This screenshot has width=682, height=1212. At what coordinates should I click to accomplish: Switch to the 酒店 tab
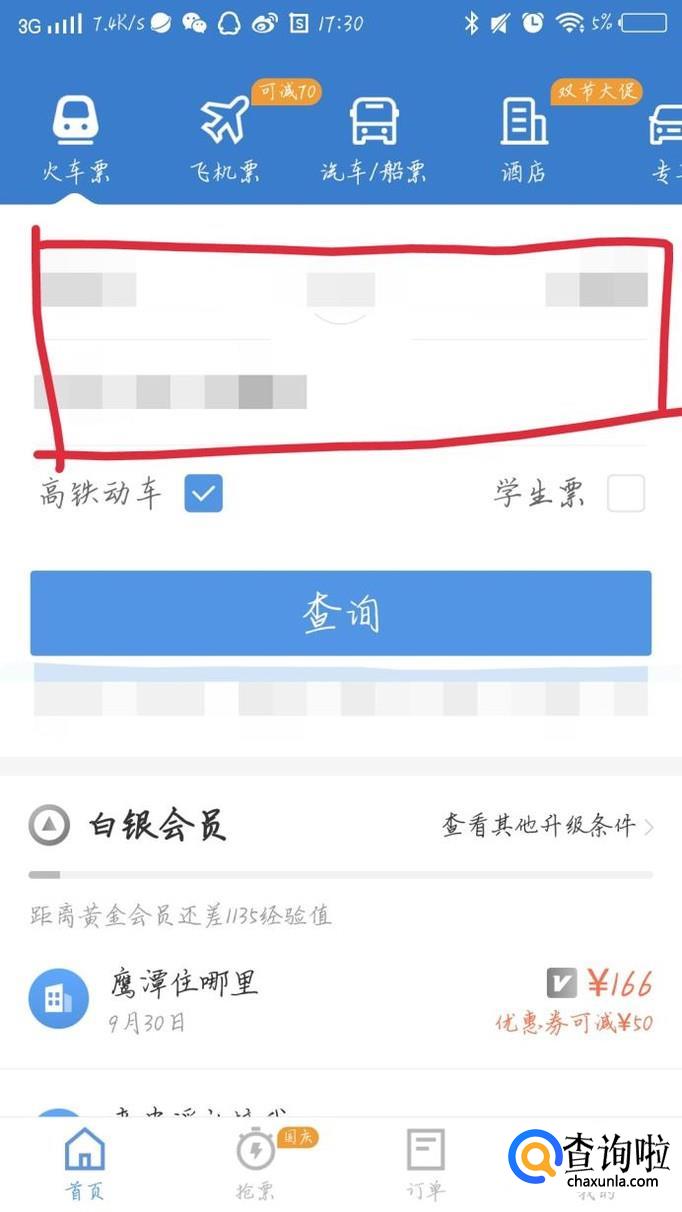pos(524,140)
